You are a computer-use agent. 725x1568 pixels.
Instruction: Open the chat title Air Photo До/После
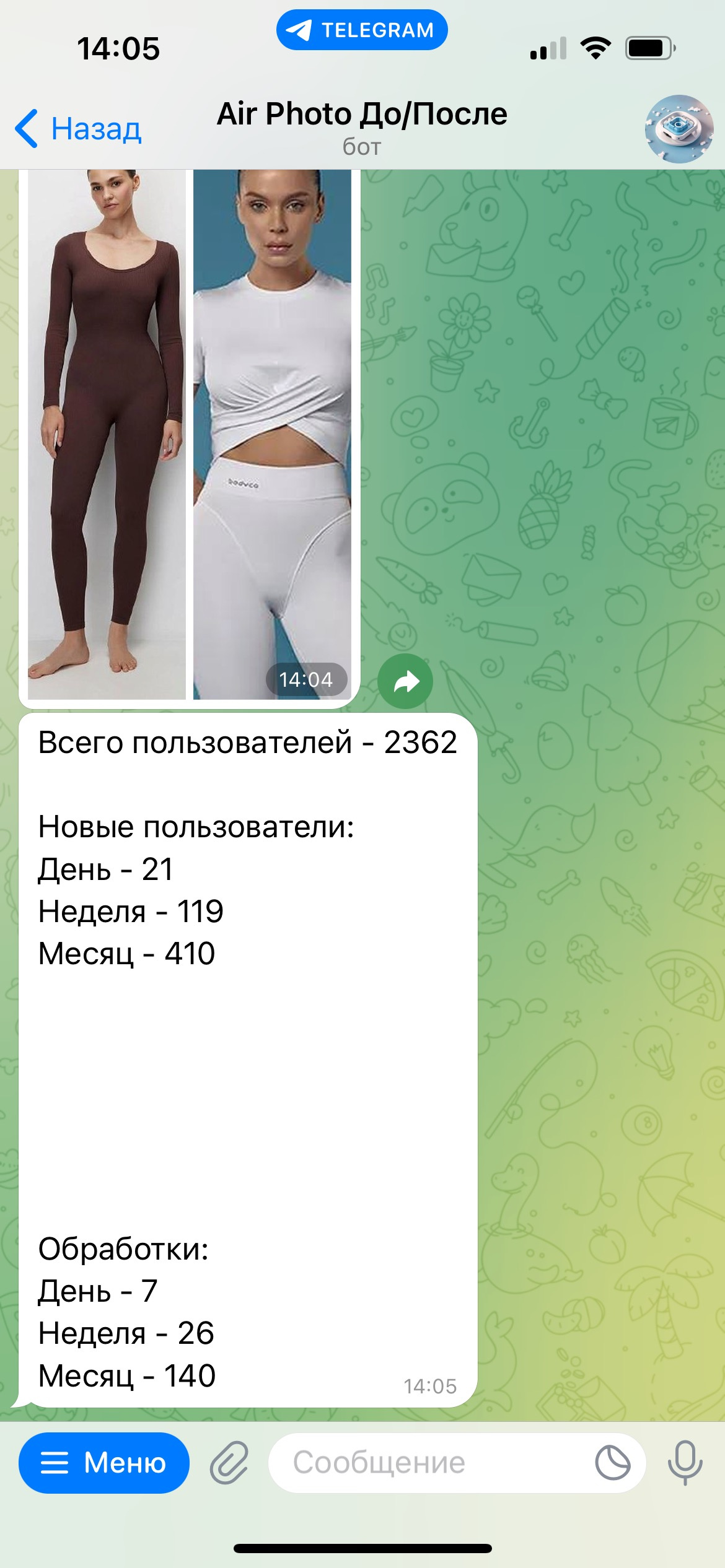(x=362, y=115)
